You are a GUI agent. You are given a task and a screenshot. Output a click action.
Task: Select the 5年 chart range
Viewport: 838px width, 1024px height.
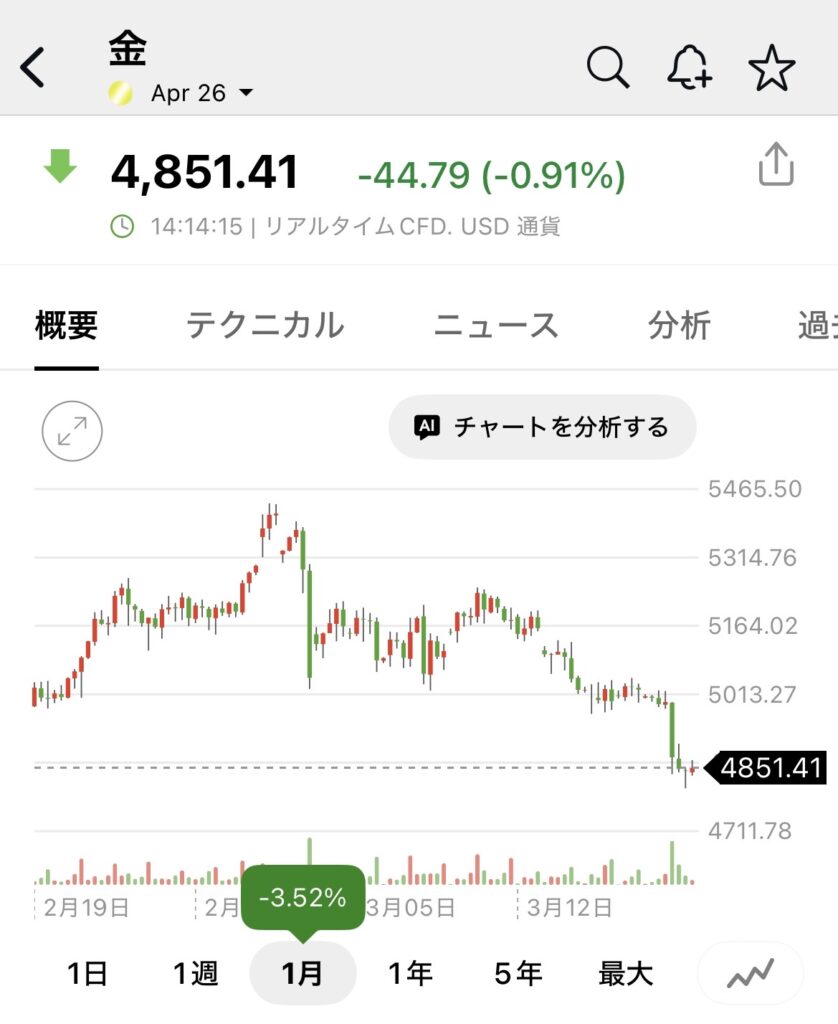[518, 973]
